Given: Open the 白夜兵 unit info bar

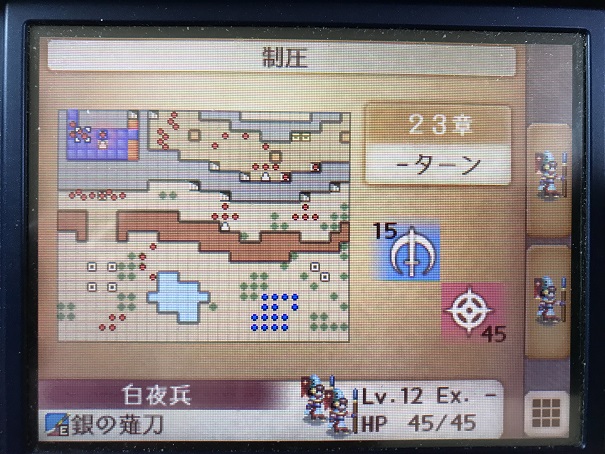Looking at the screenshot, I should pos(170,394).
